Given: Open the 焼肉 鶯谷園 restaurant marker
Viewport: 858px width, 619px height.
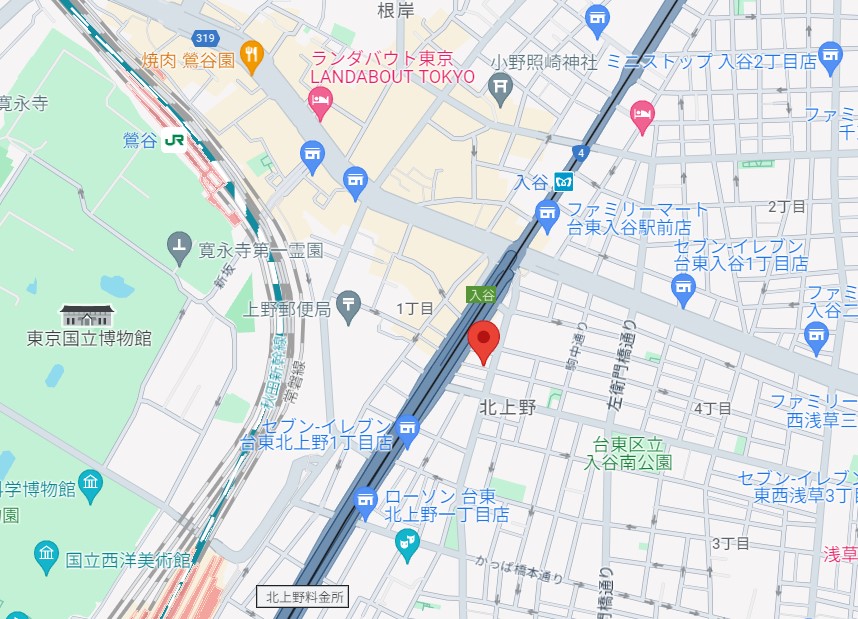Looking at the screenshot, I should pyautogui.click(x=253, y=60).
